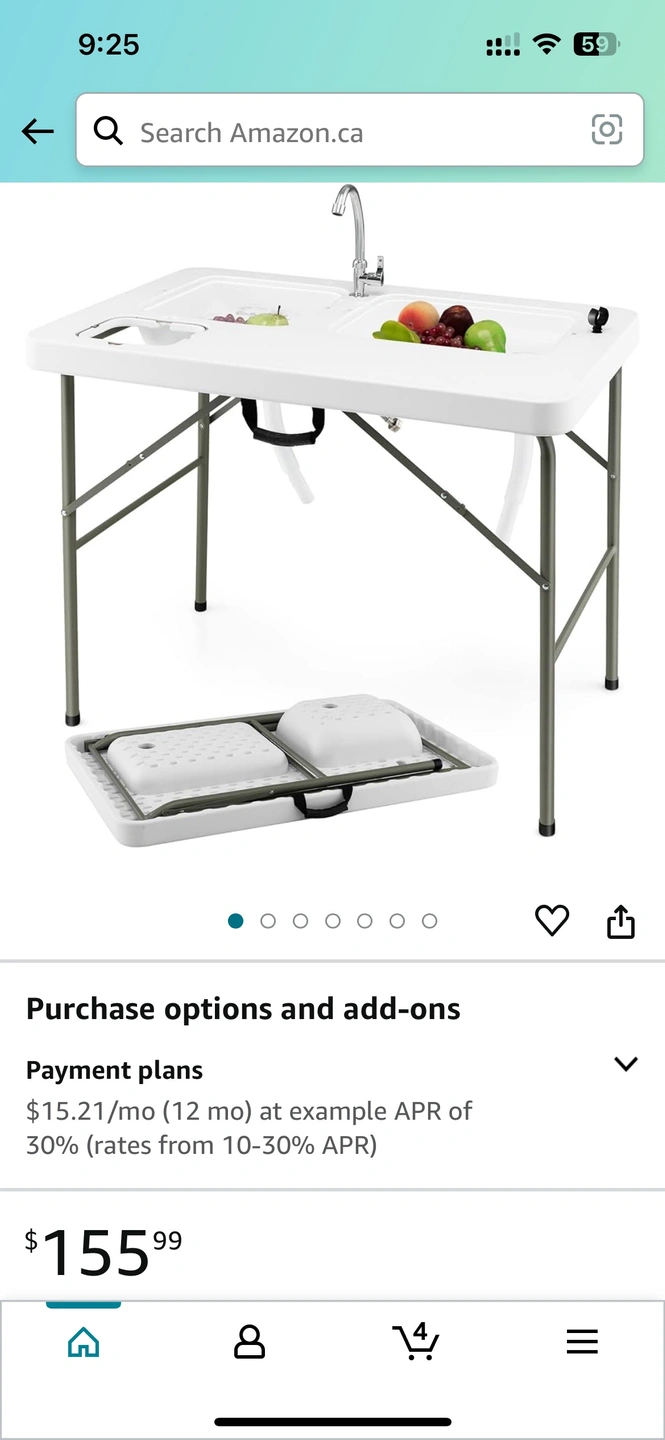
Task: Share this product listing
Action: [x=621, y=921]
